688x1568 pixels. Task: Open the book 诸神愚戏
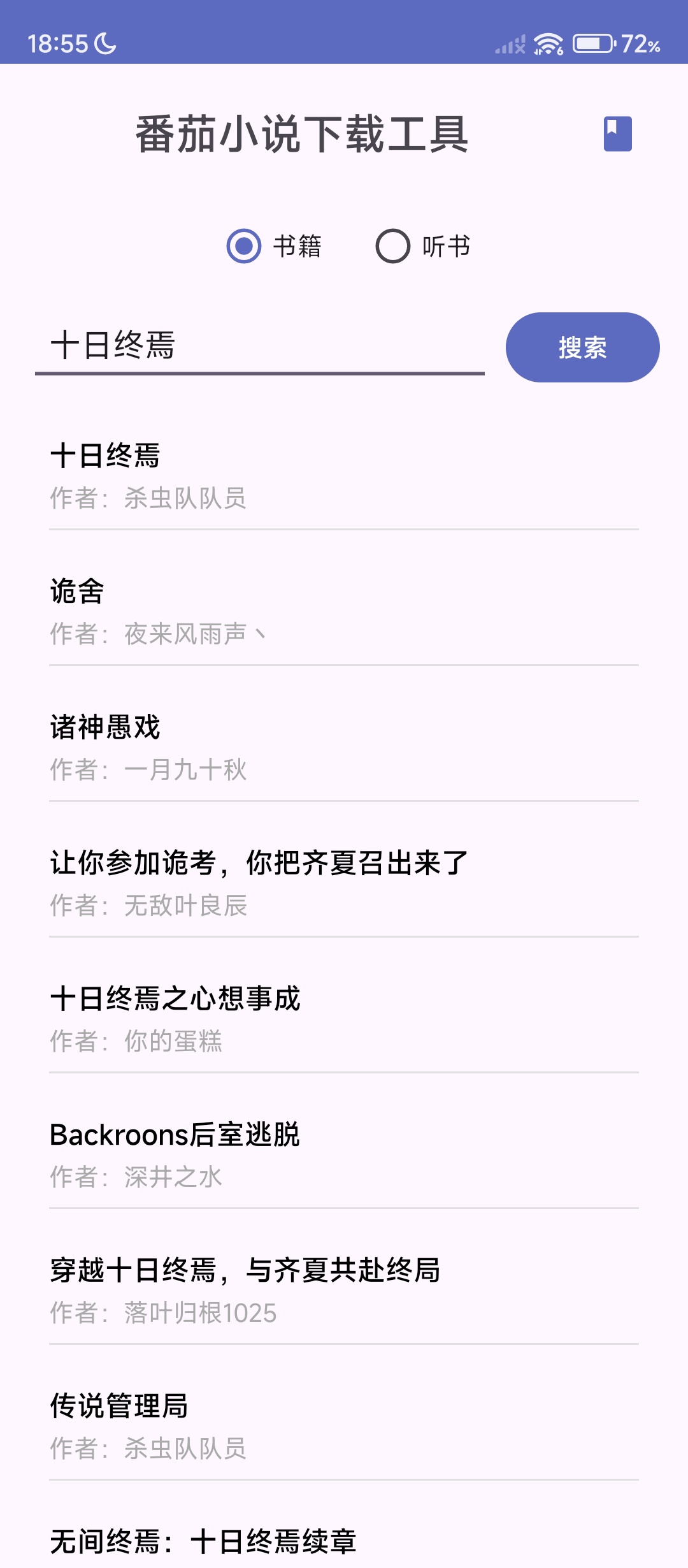(344, 747)
